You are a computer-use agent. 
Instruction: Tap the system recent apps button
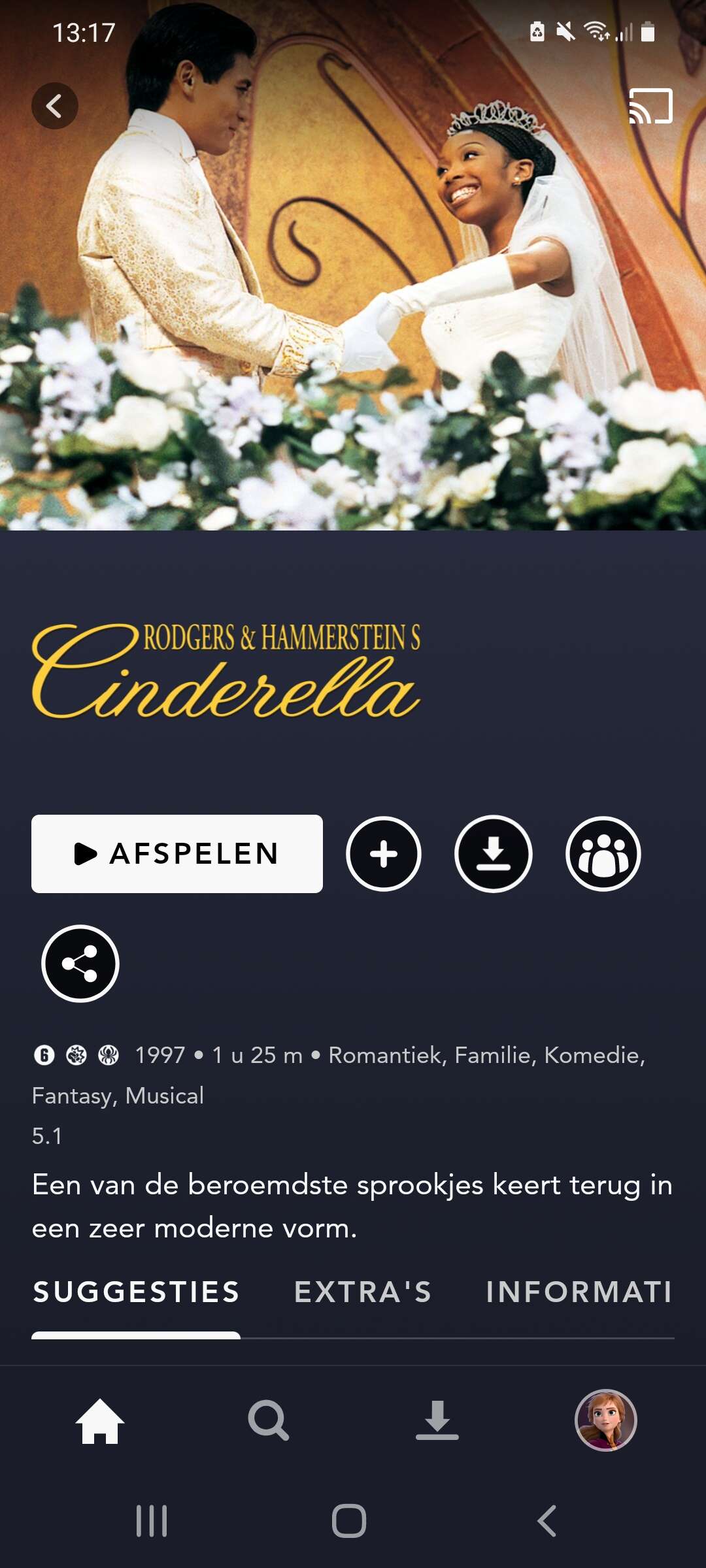tap(152, 1521)
